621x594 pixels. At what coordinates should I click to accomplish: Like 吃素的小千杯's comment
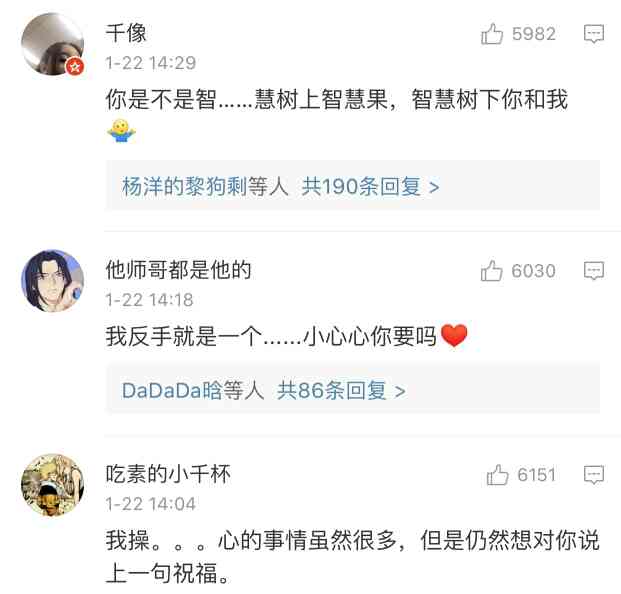(x=497, y=475)
